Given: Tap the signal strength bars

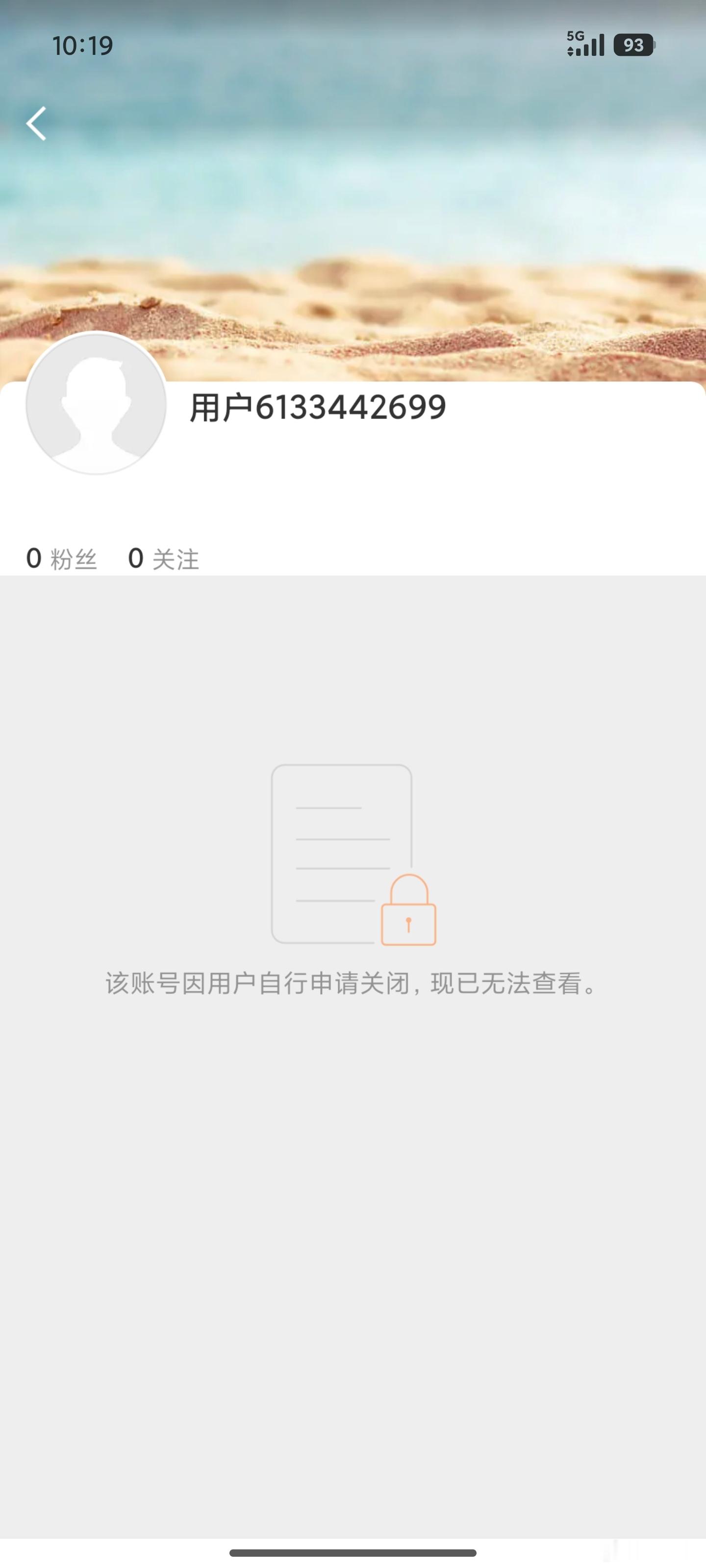Looking at the screenshot, I should 591,46.
